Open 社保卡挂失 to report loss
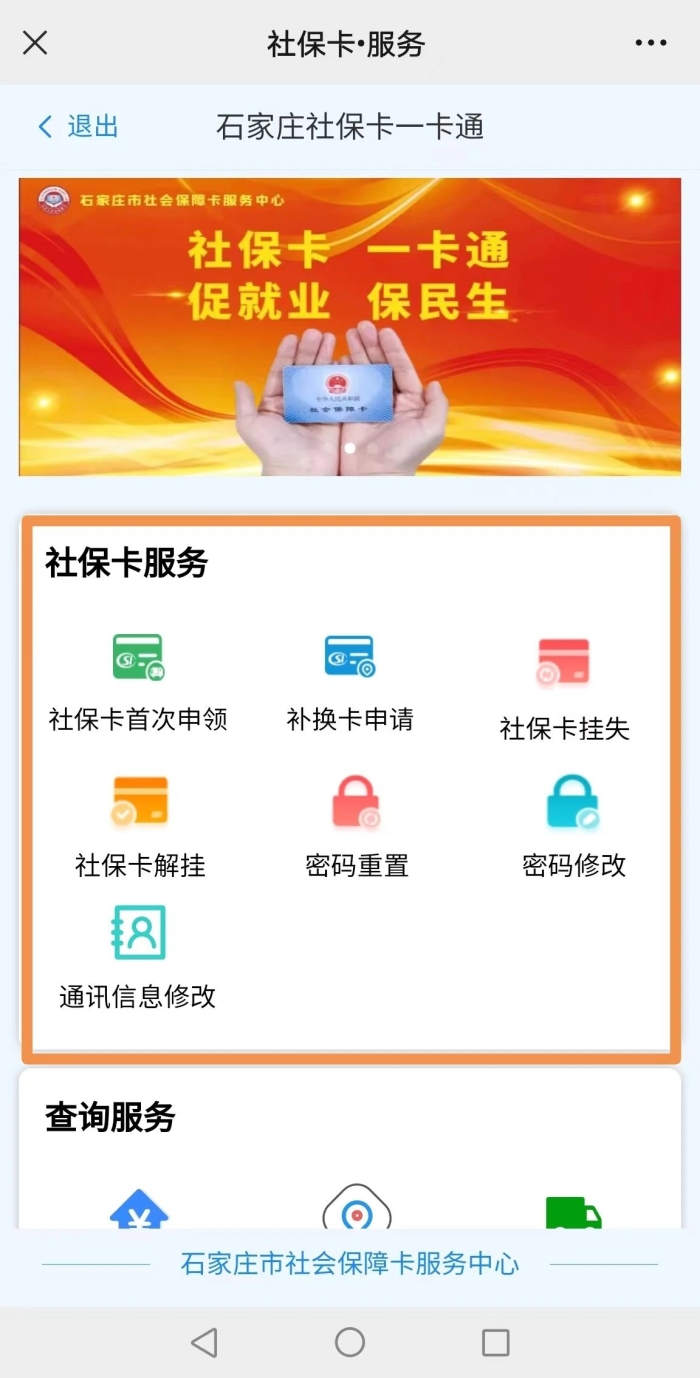This screenshot has height=1378, width=700. point(564,688)
